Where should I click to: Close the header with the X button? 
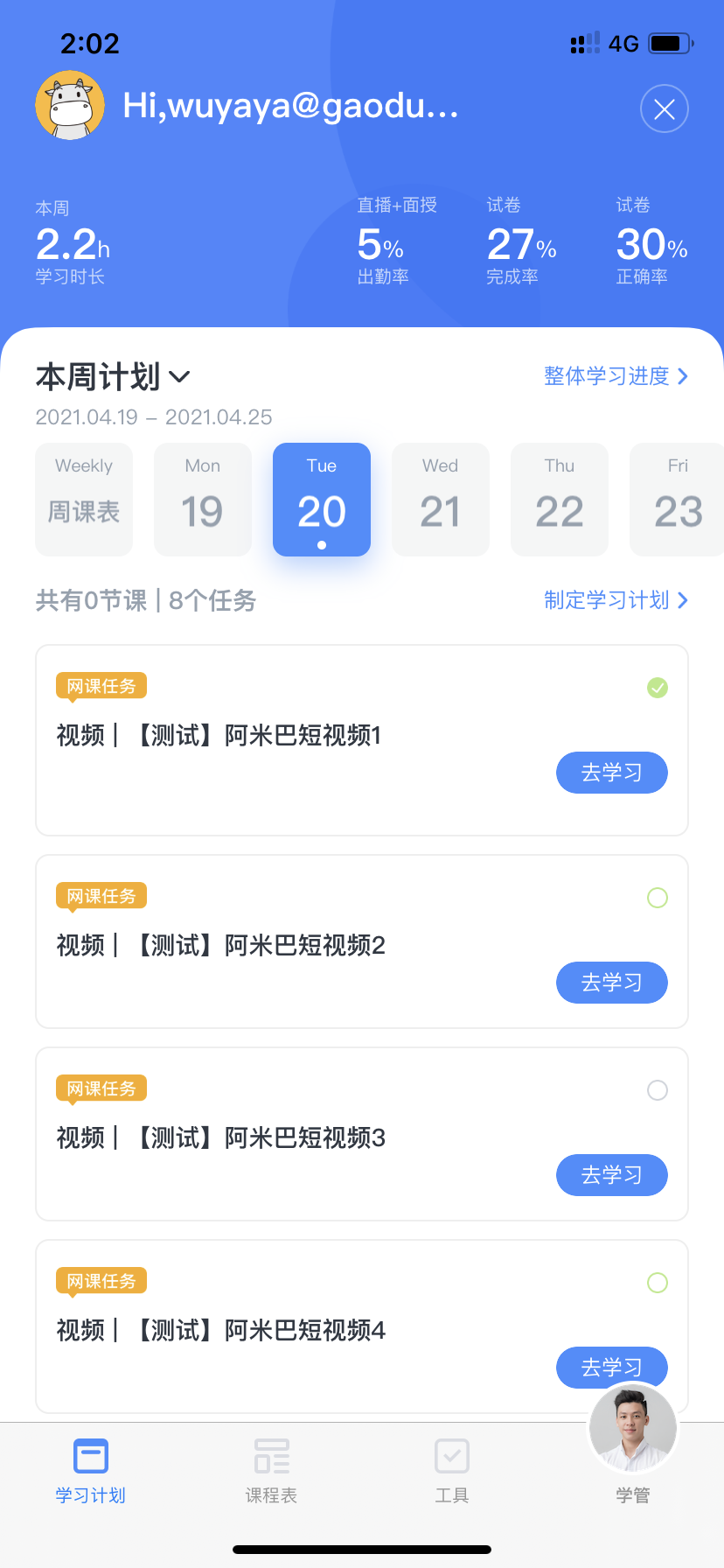tap(665, 108)
